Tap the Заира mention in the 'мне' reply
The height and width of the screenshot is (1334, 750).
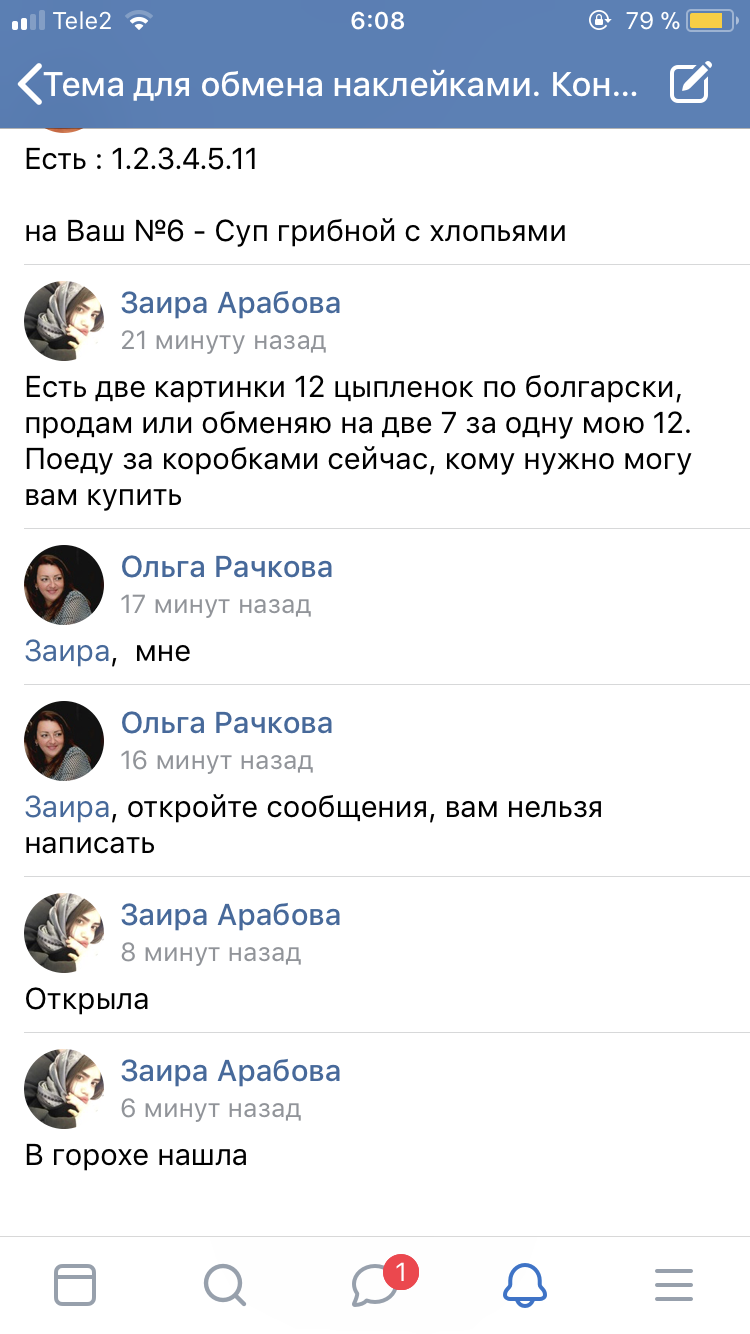tap(66, 651)
